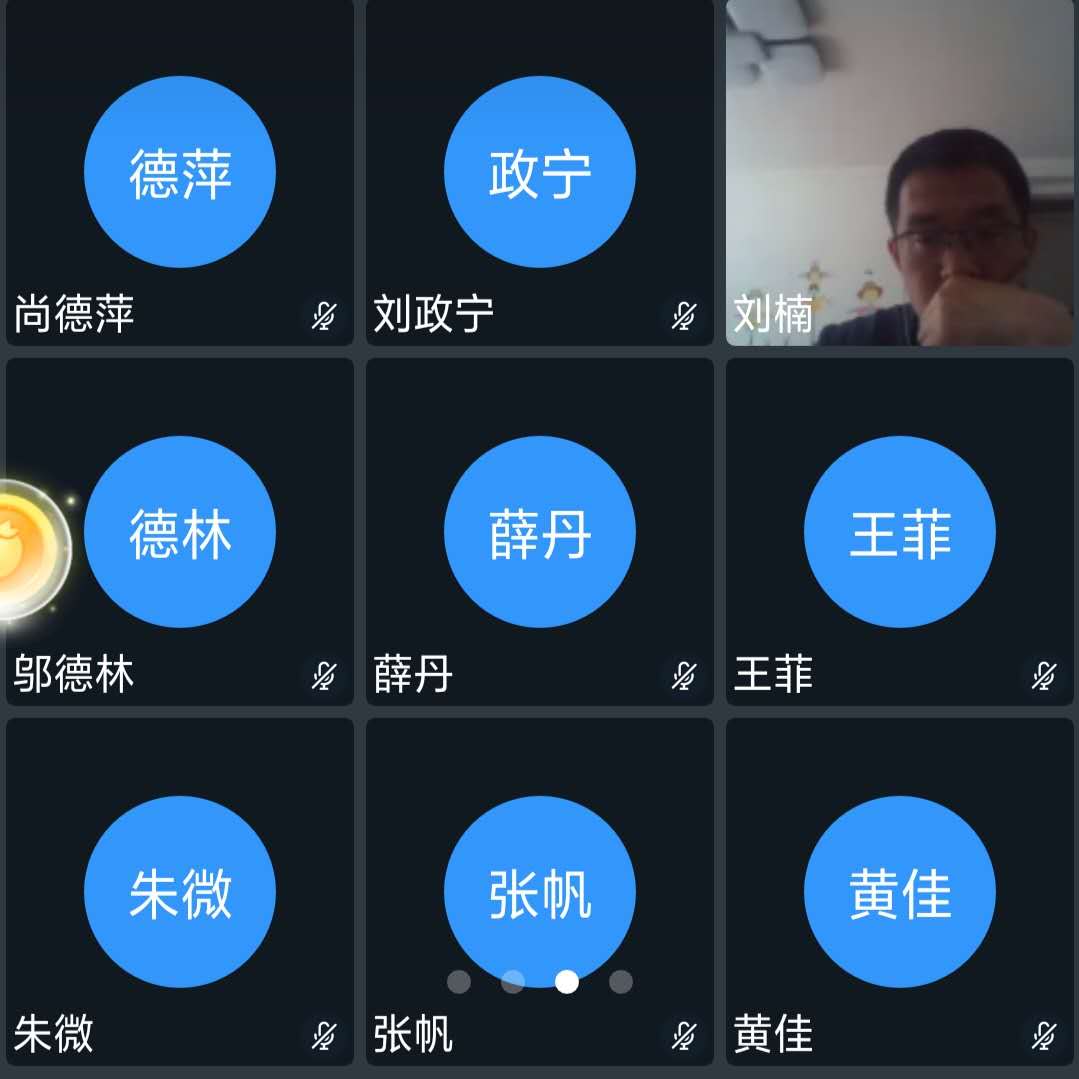Tap the page indicator dots
Viewport: 1079px width, 1079px height.
point(540,982)
